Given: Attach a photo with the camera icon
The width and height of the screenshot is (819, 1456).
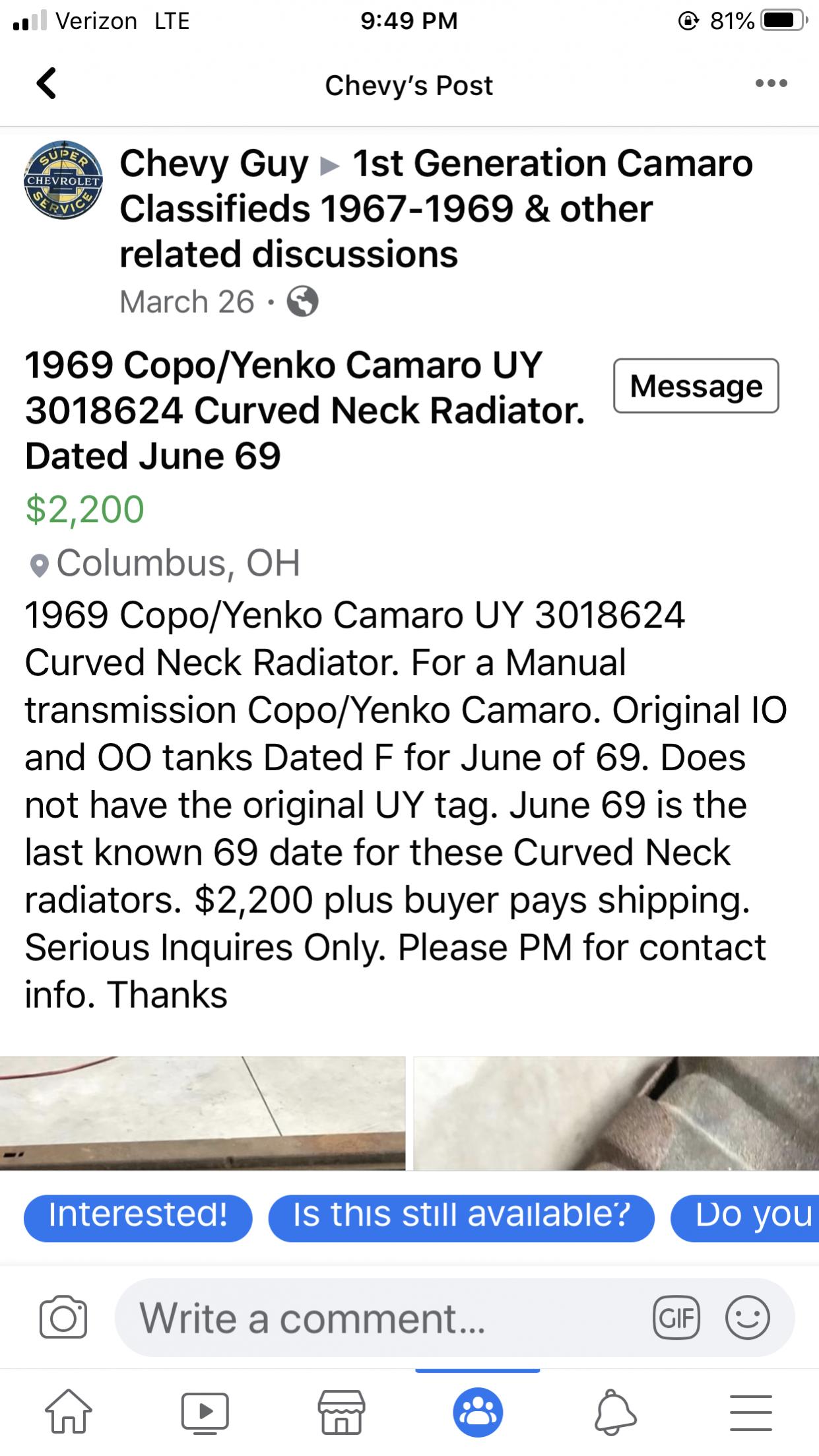Looking at the screenshot, I should [63, 1318].
